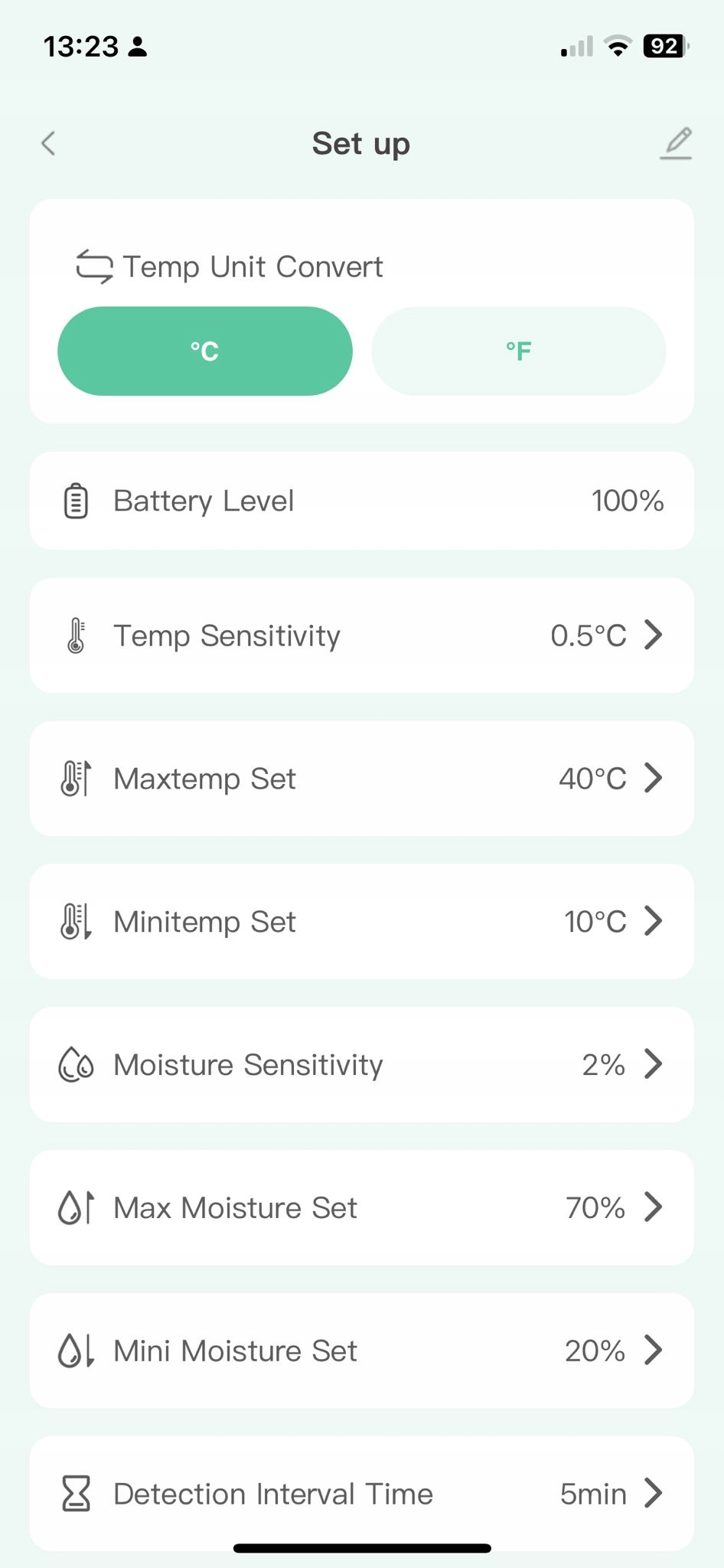This screenshot has width=724, height=1568.
Task: Open Mini Moisture Set option
Action: pyautogui.click(x=361, y=1351)
